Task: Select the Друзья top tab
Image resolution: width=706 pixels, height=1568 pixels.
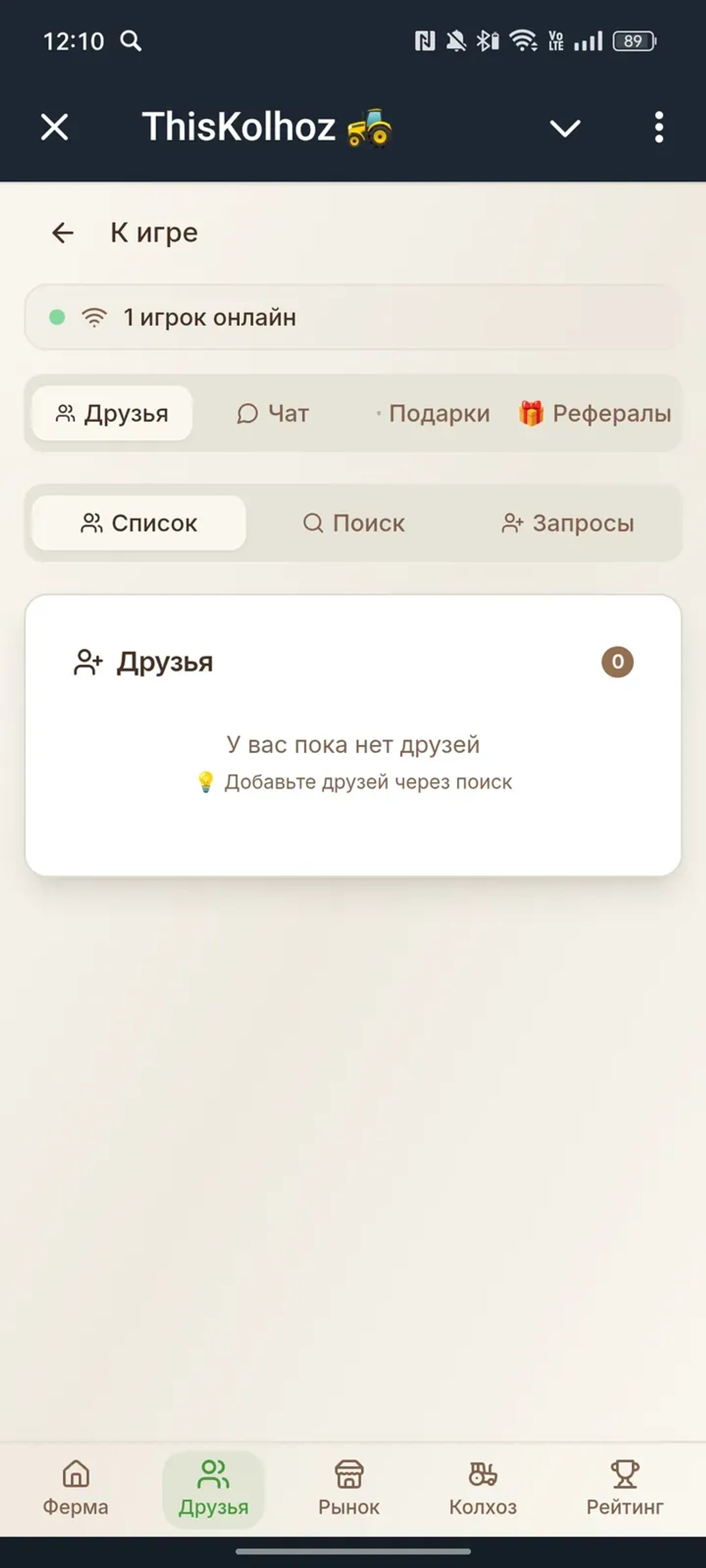Action: click(112, 413)
